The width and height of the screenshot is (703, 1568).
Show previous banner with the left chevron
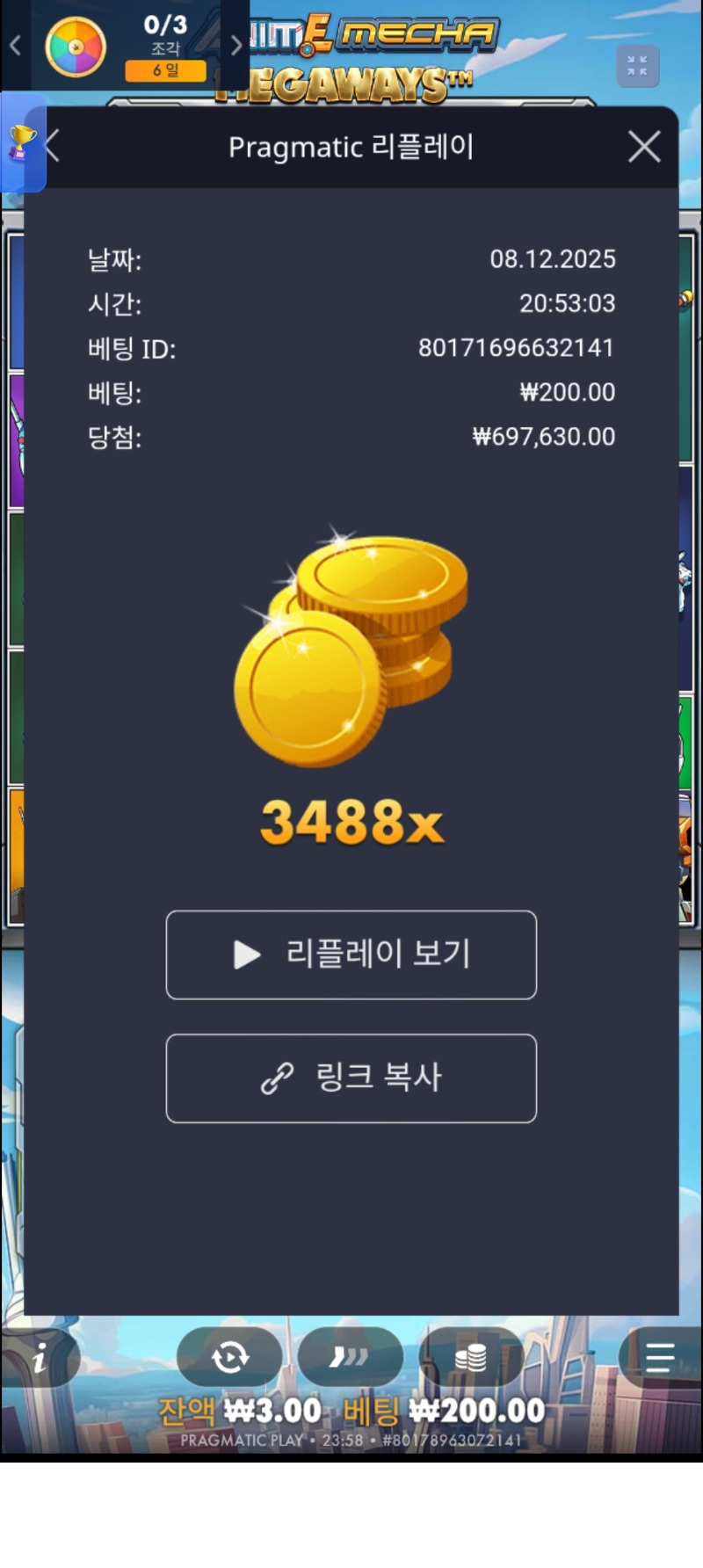(x=14, y=46)
